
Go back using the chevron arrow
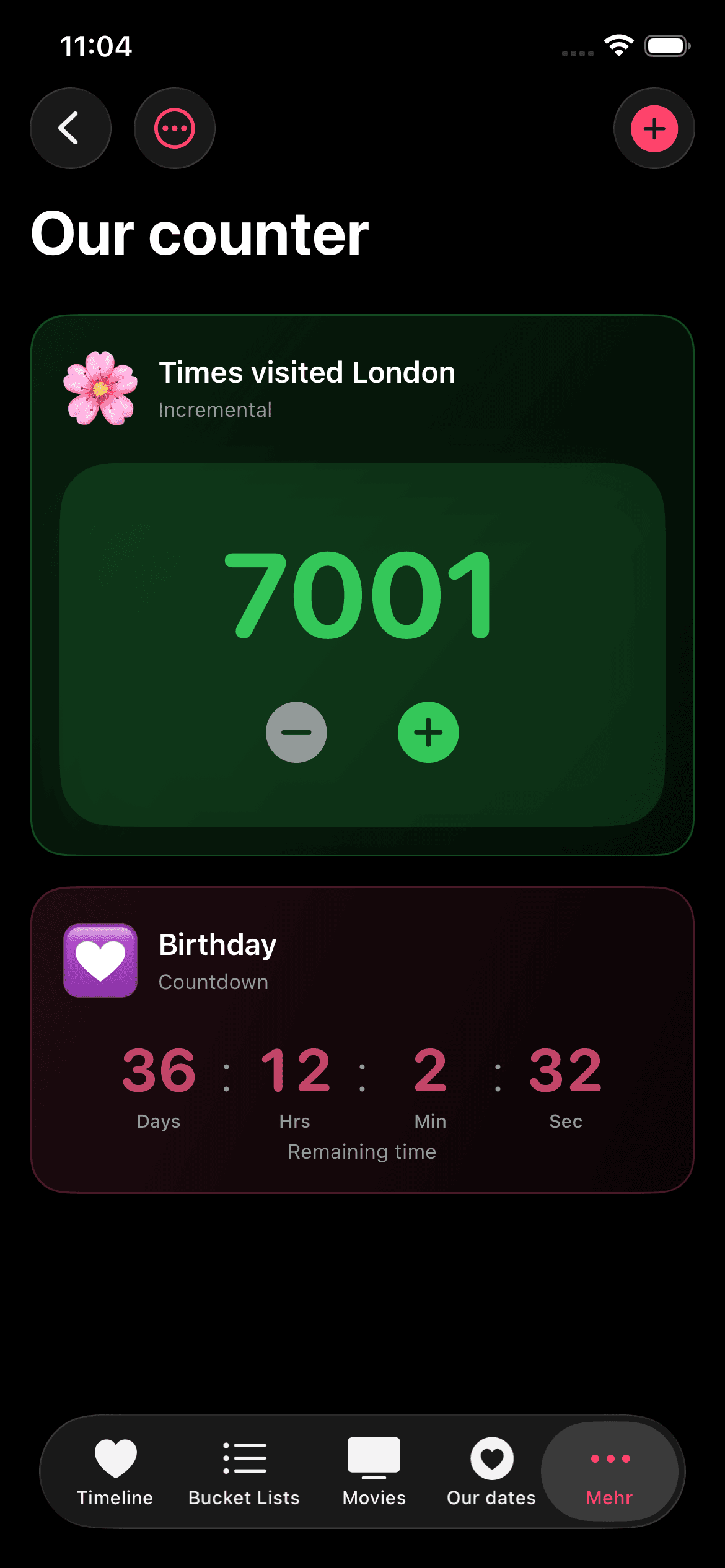pos(70,127)
